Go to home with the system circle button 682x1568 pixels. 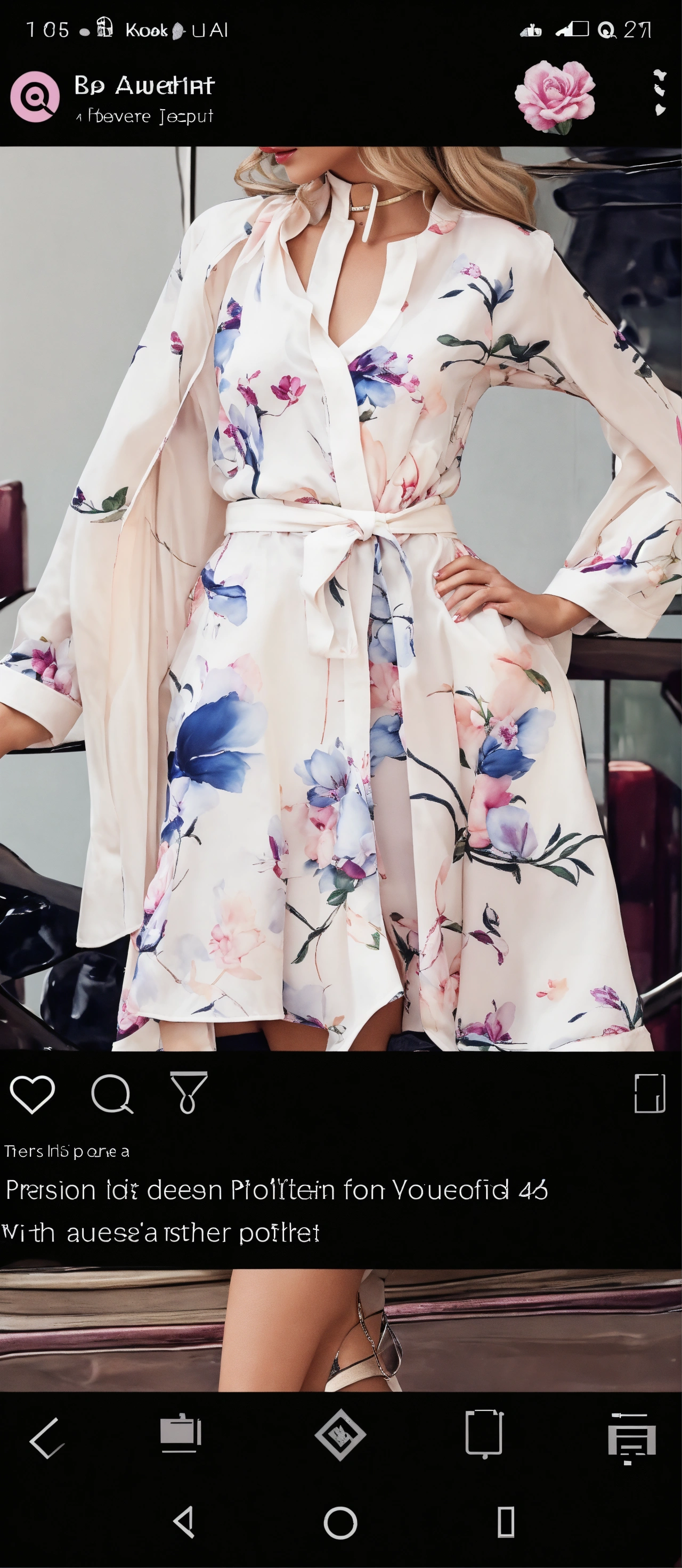tap(340, 1523)
